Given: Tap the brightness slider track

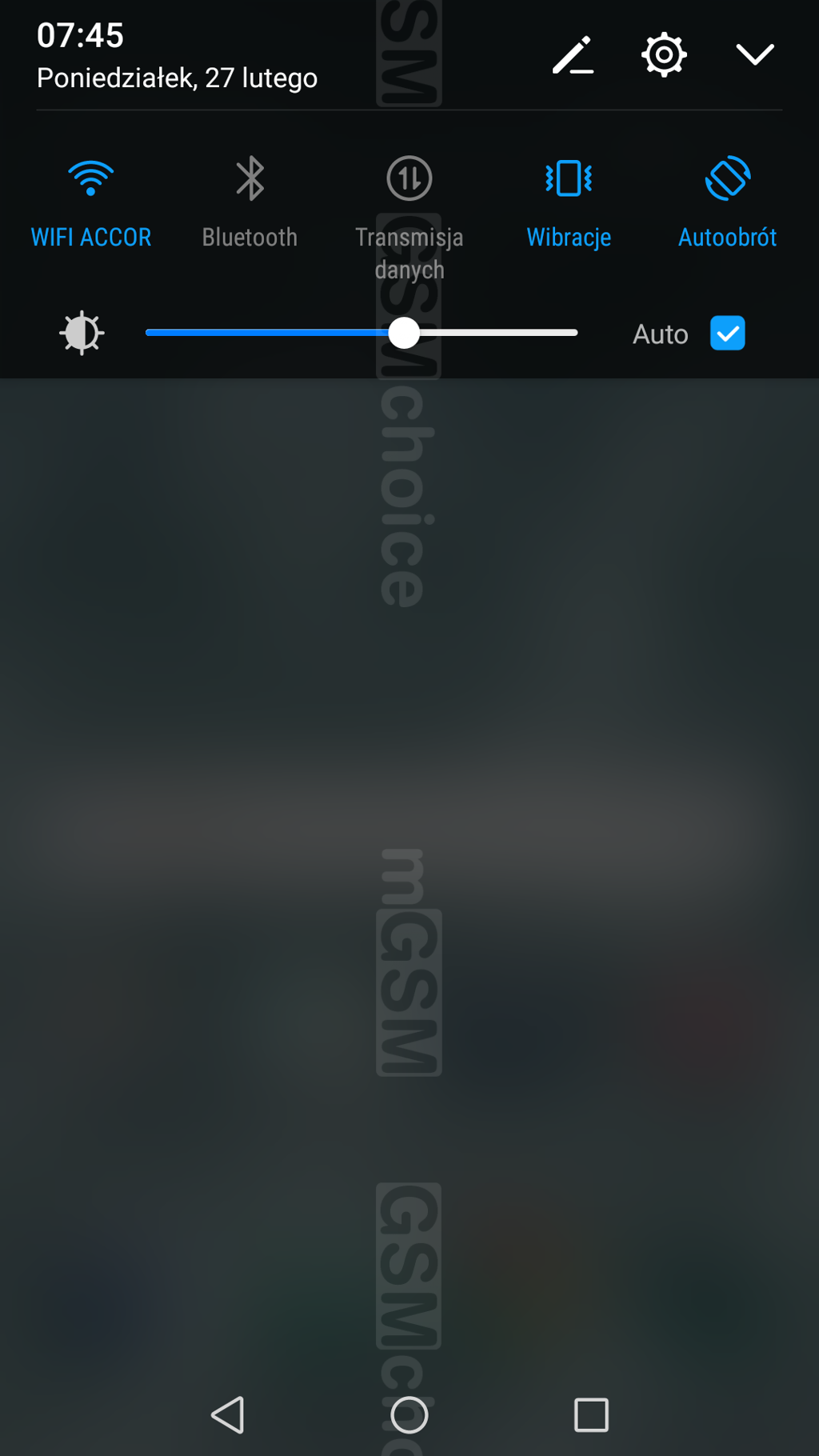Looking at the screenshot, I should [x=496, y=333].
